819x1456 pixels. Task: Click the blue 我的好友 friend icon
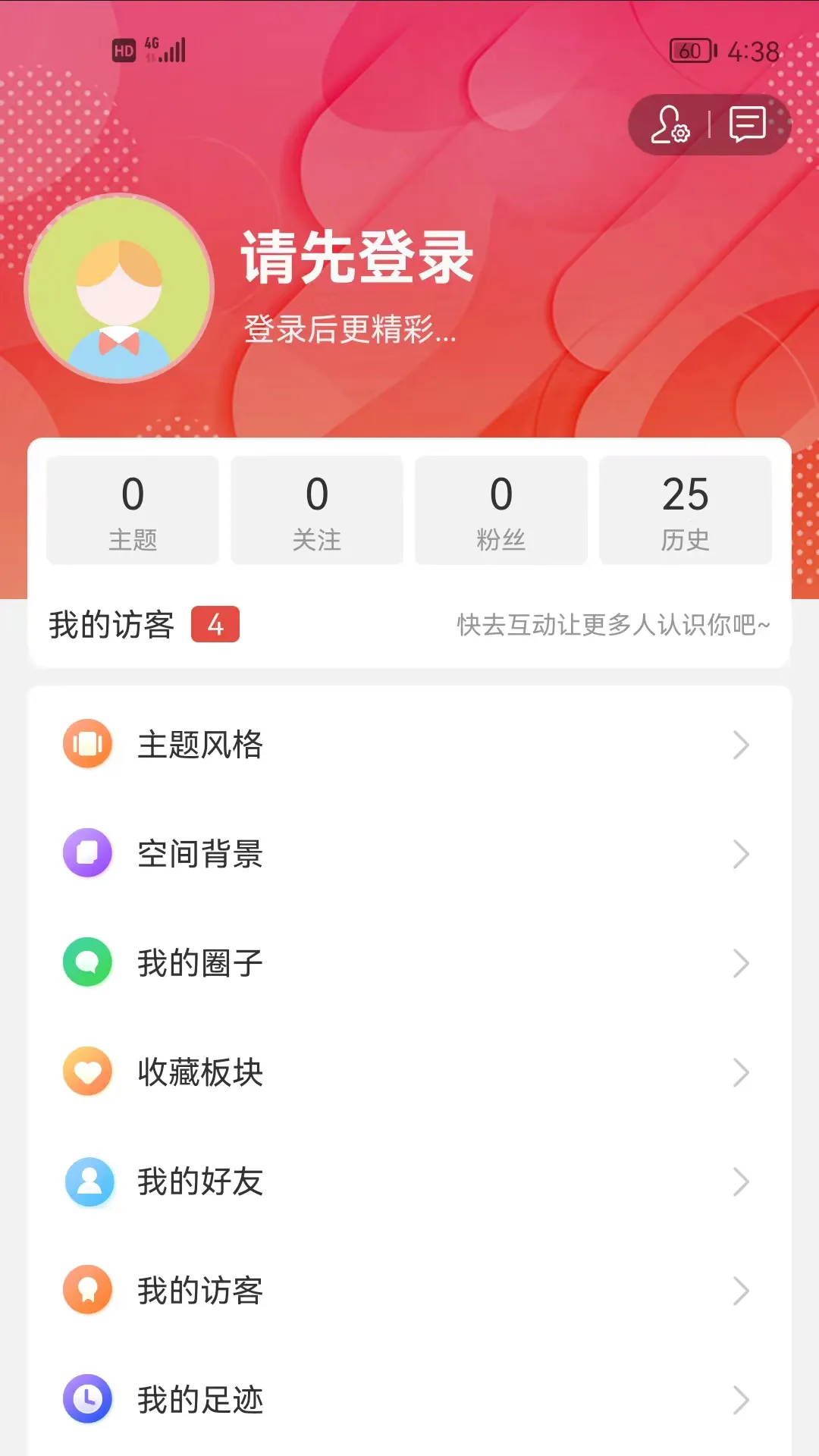point(87,1181)
